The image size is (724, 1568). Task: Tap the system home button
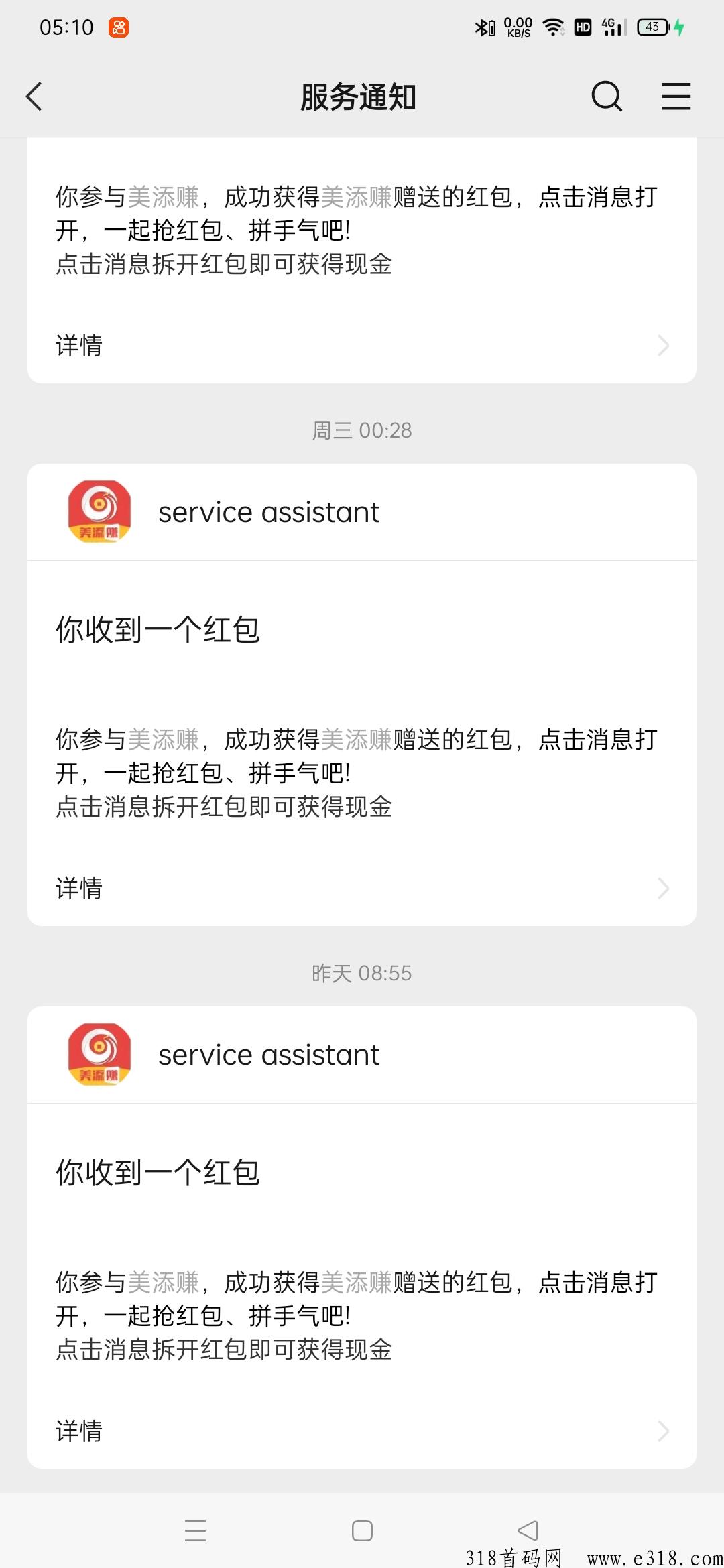click(x=362, y=1530)
